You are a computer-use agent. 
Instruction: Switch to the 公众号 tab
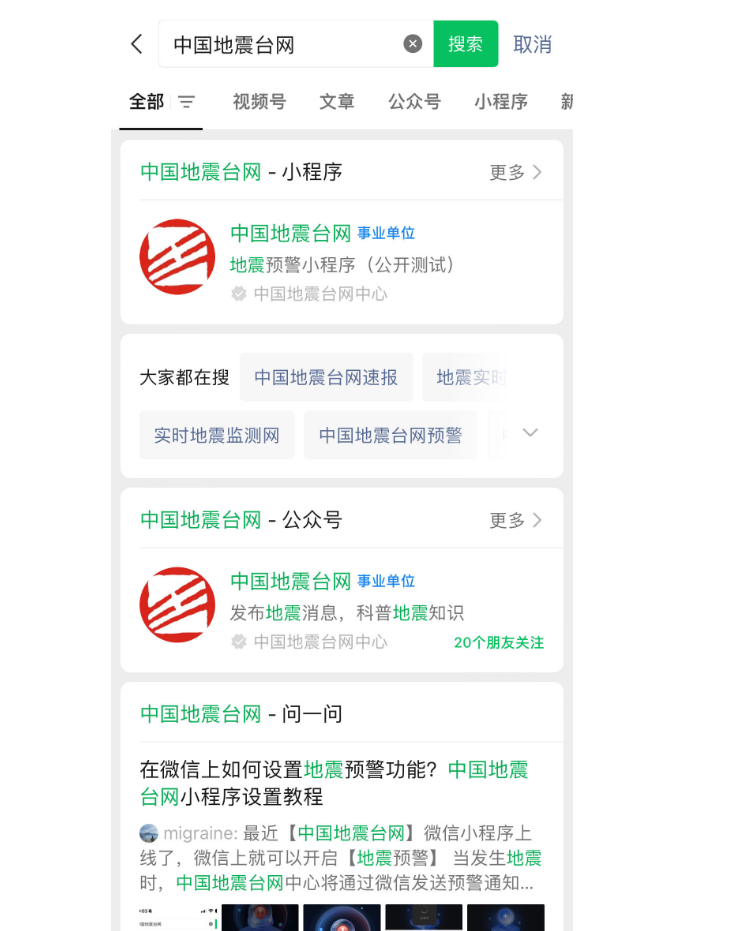point(414,102)
